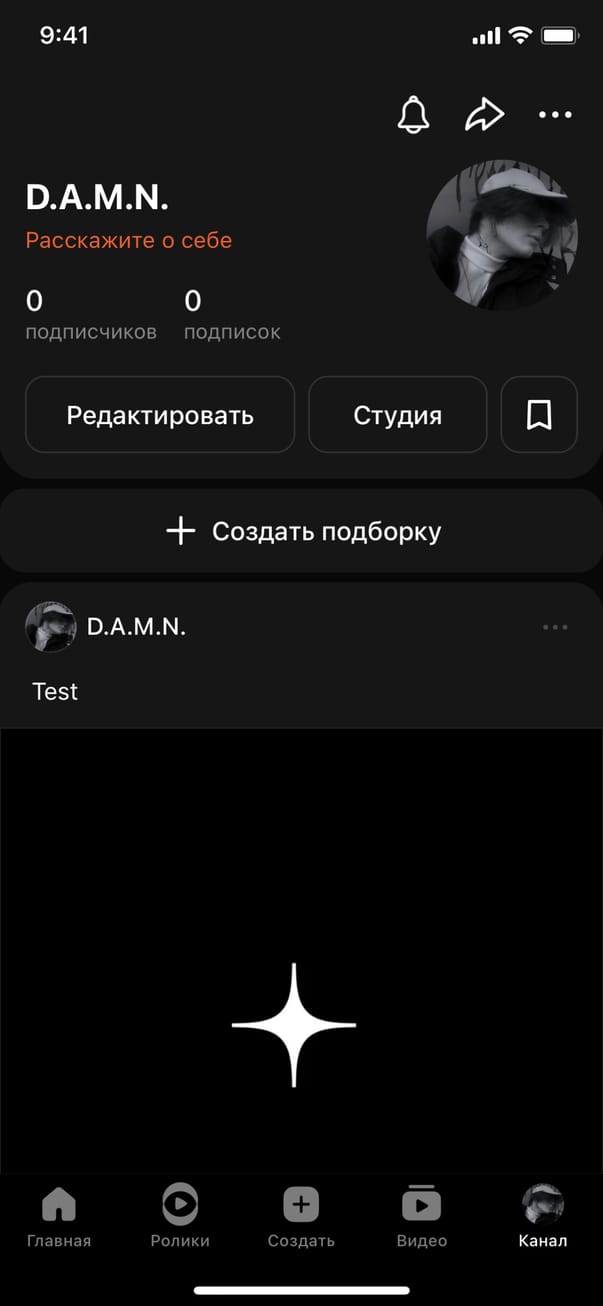Screen dimensions: 603x1306
Task: Select the 'Канал' tab
Action: 543,1217
